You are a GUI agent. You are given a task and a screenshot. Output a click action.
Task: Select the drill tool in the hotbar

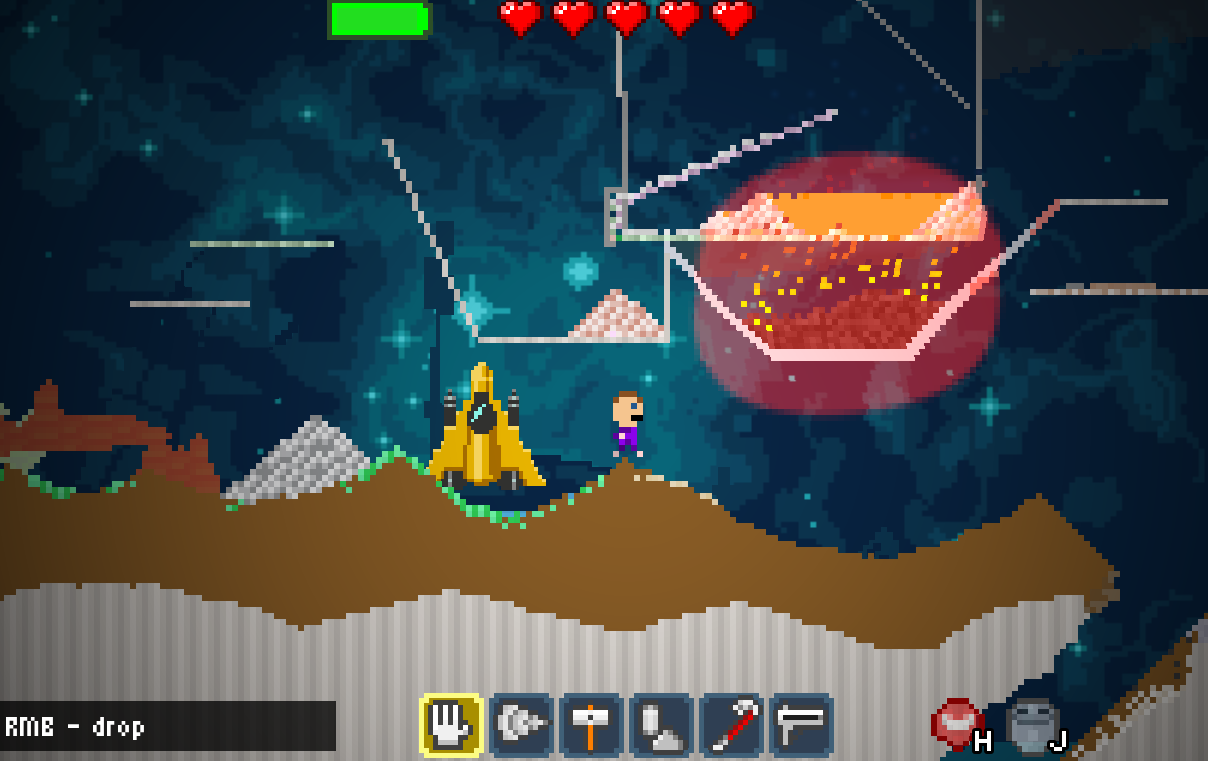coord(522,725)
